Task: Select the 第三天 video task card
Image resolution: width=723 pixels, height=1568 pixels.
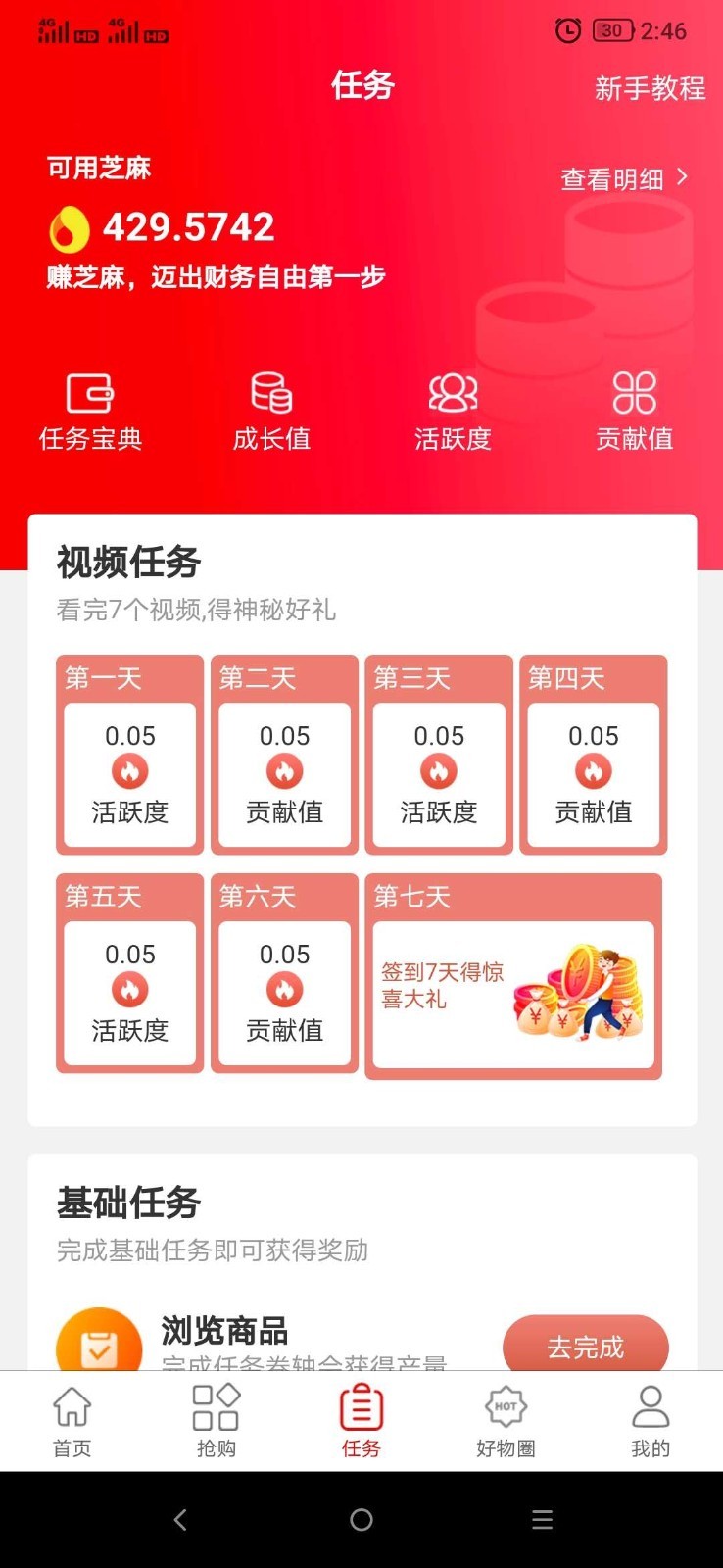Action: pos(439,755)
